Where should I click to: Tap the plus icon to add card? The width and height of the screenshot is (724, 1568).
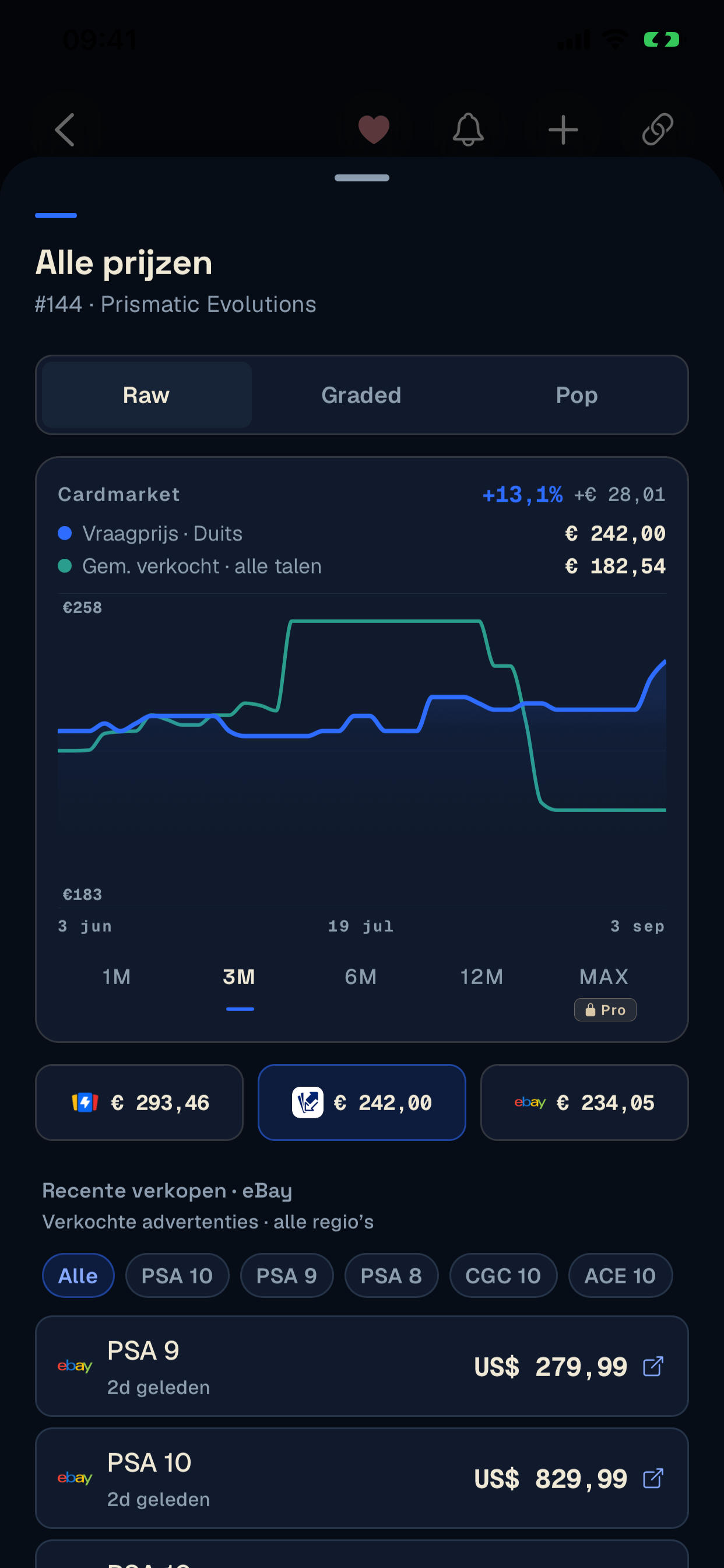pos(563,129)
